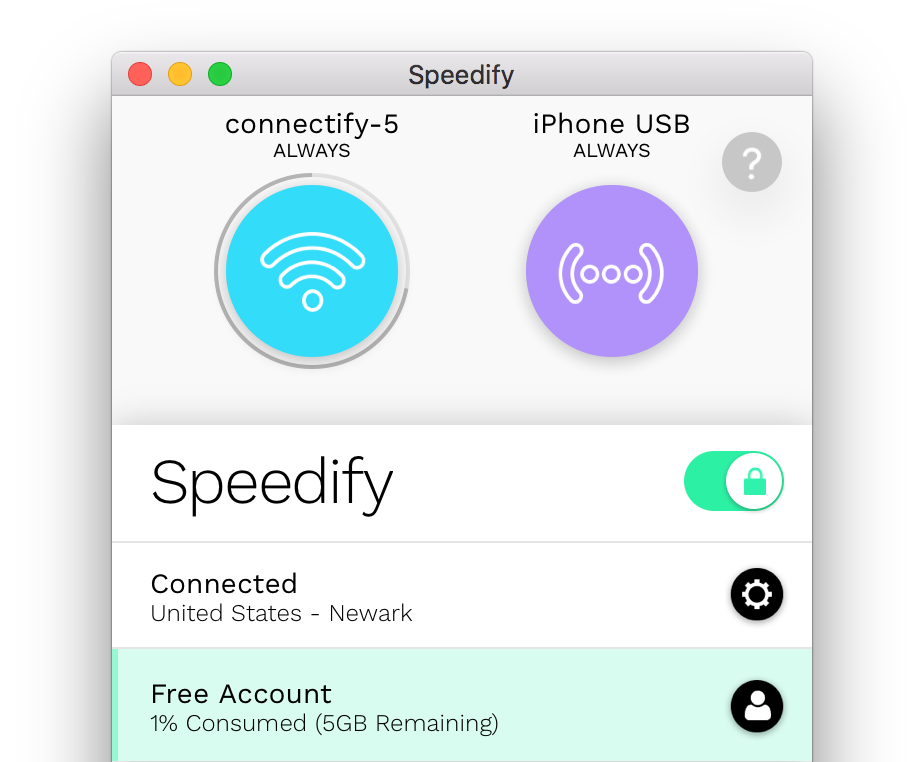The height and width of the screenshot is (762, 924).
Task: Turn off the Speedify connection switch
Action: click(733, 482)
